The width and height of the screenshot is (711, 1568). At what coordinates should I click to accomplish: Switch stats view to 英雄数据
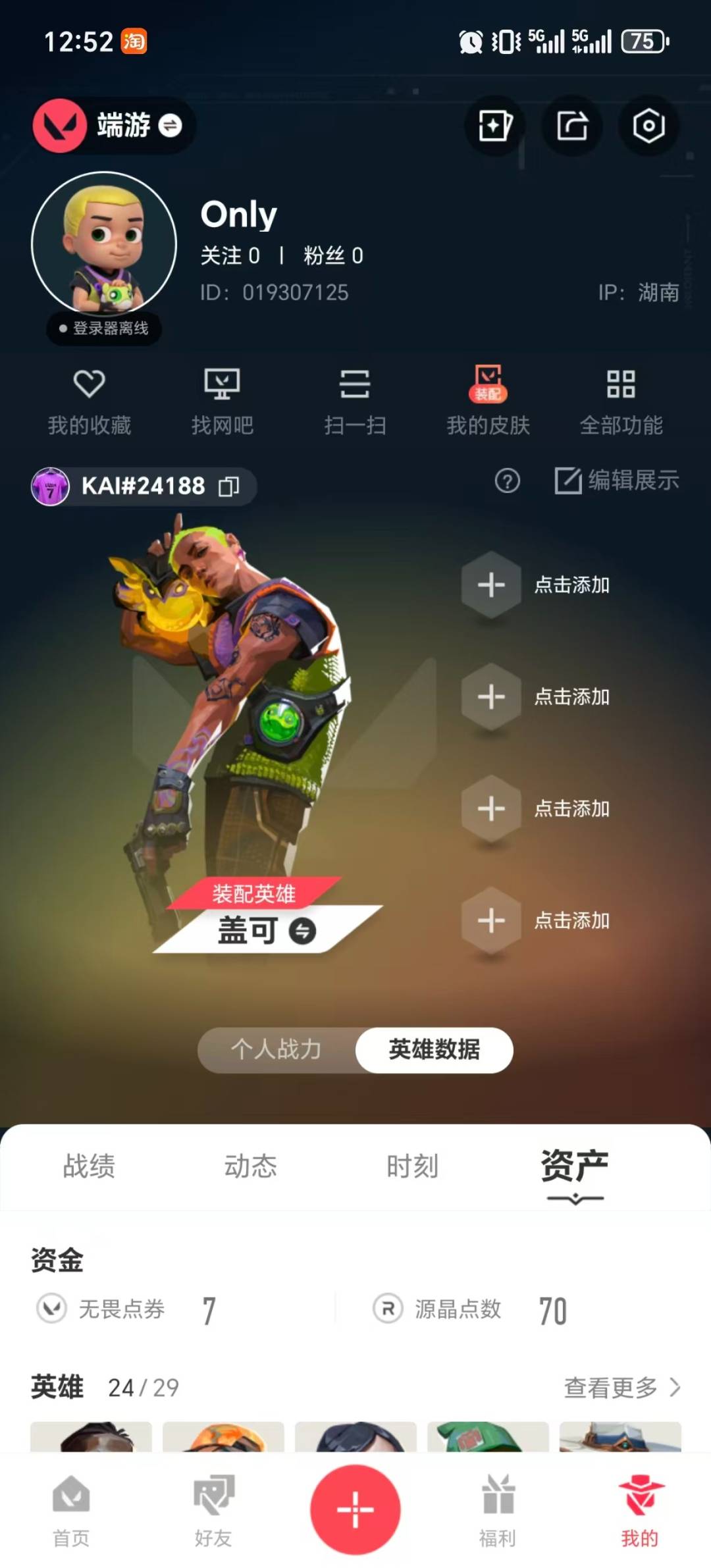pos(434,1051)
